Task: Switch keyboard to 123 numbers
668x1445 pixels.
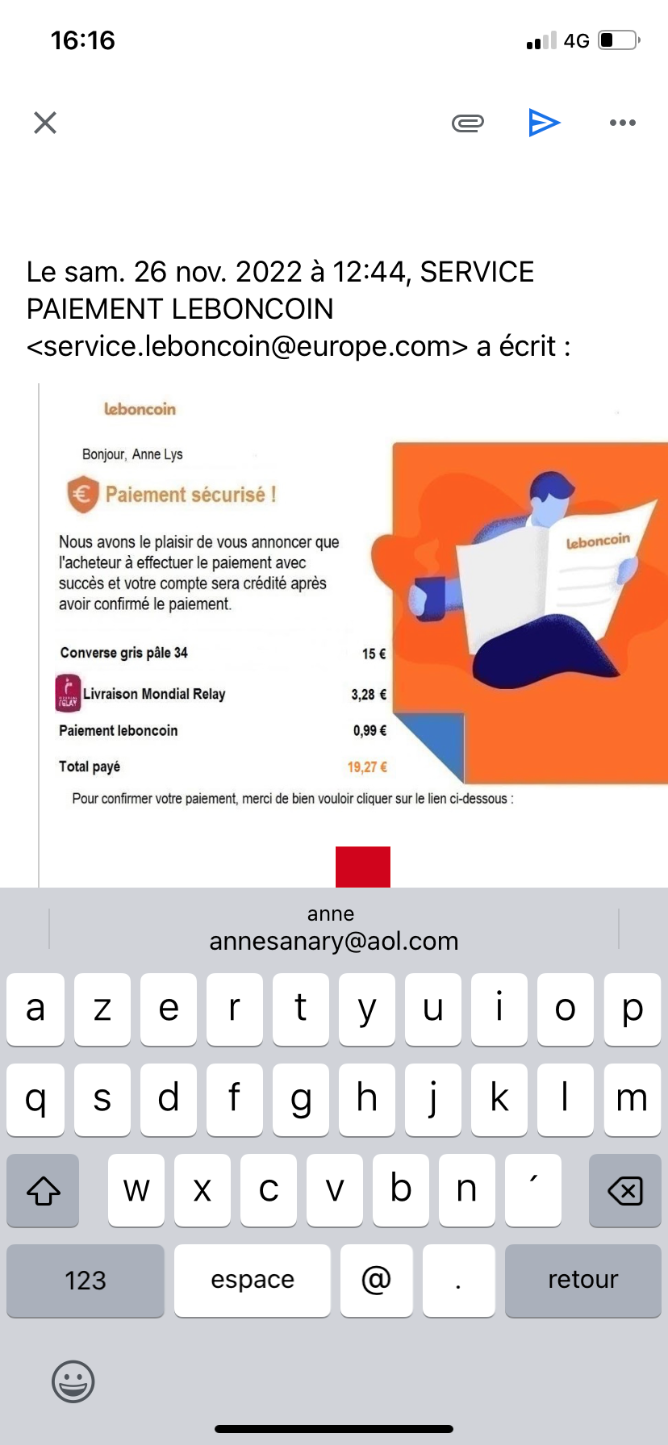Action: 85,1280
